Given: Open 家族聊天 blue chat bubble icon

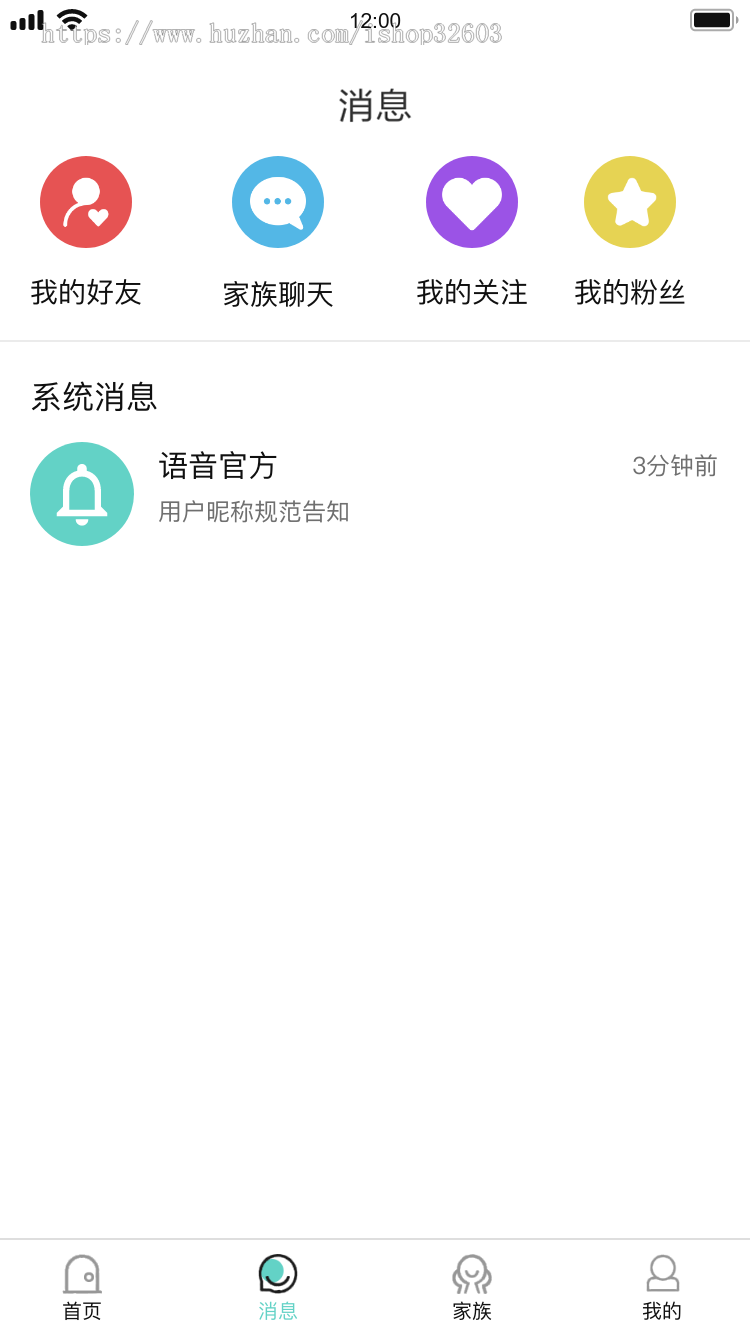Looking at the screenshot, I should click(x=278, y=201).
